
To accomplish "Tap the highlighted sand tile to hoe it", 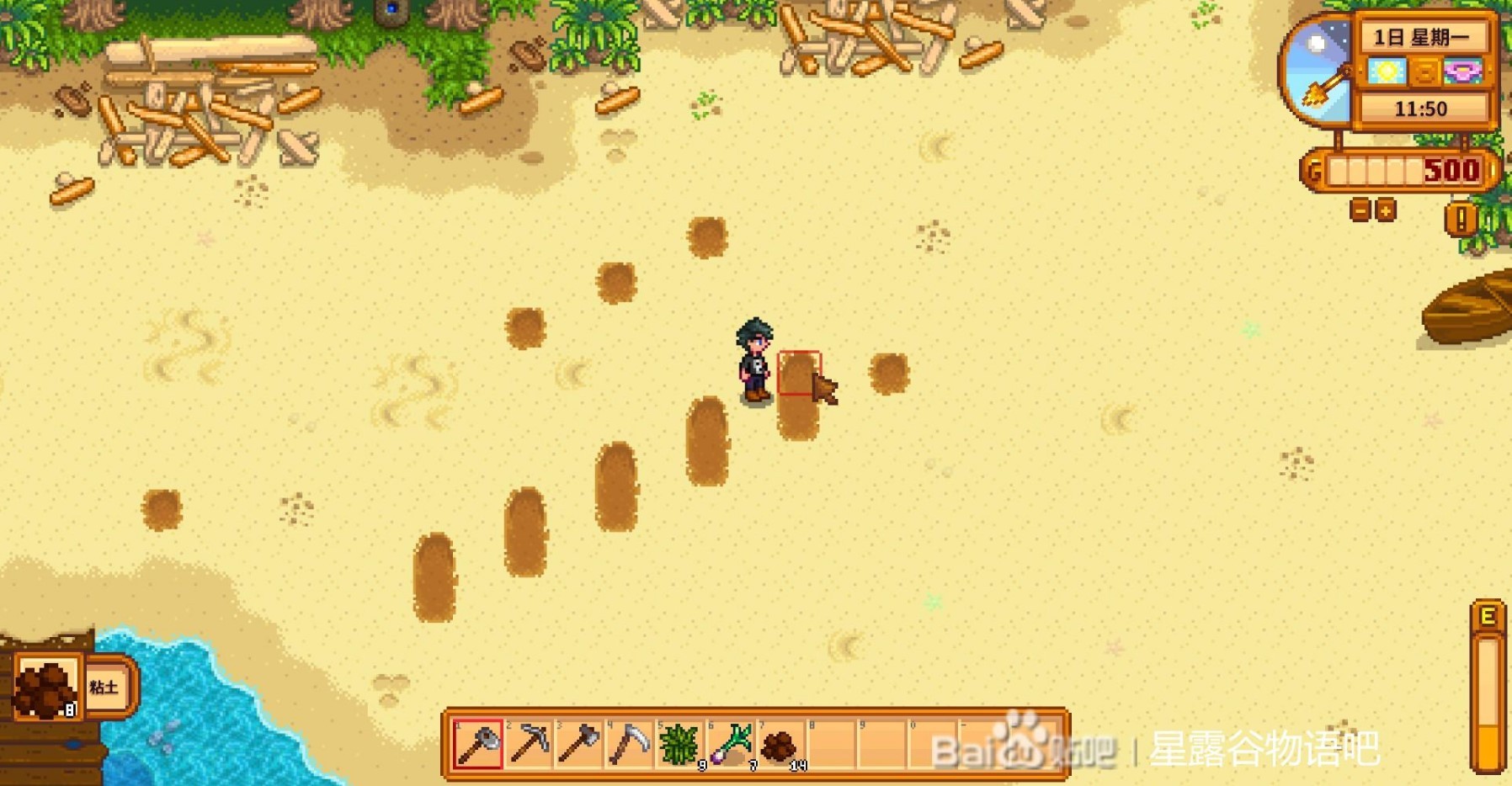I will coord(798,374).
